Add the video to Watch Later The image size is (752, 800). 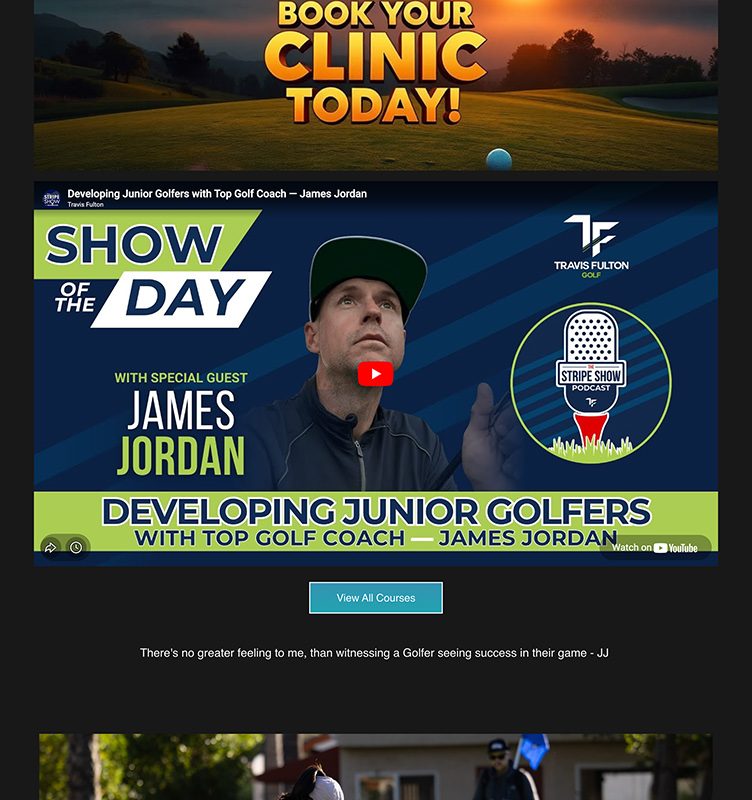(76, 547)
